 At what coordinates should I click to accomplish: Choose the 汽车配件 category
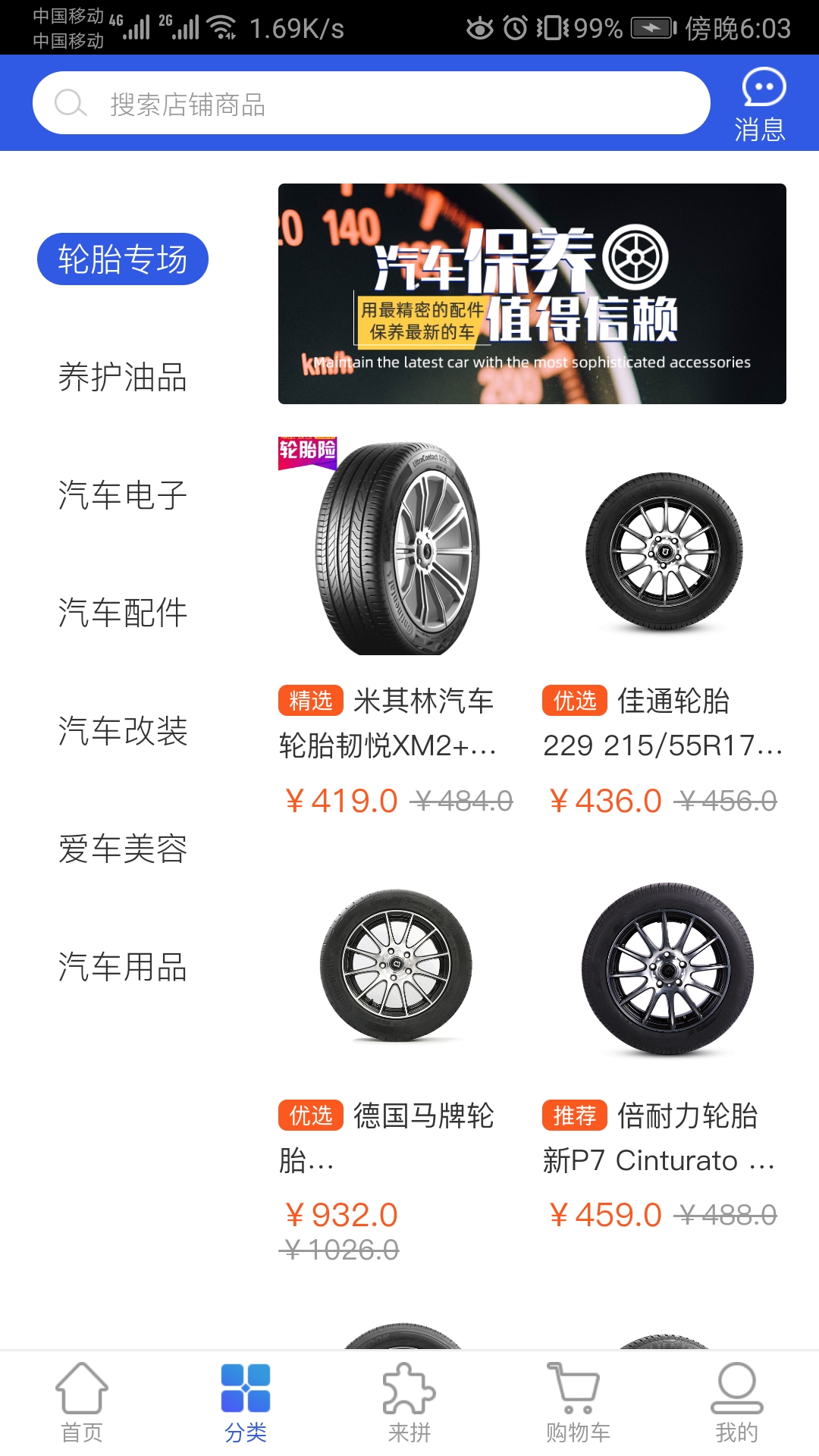coord(123,613)
